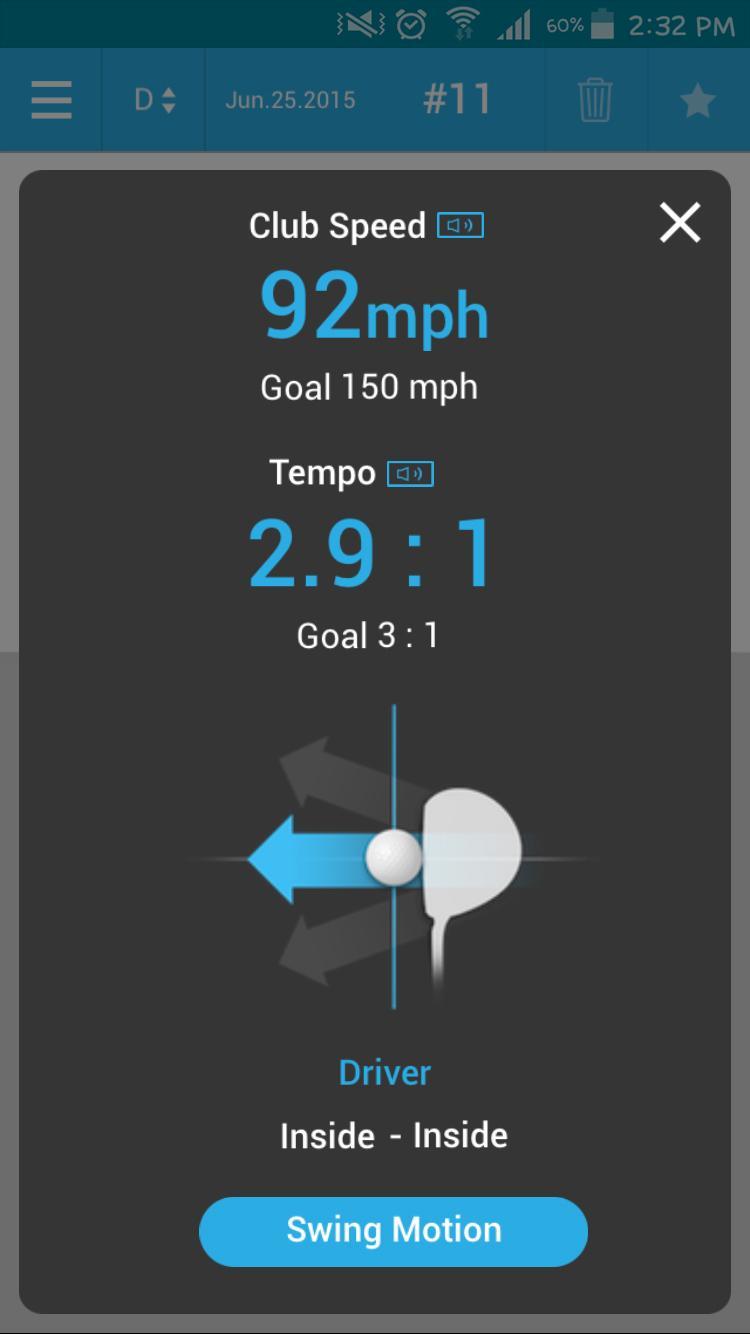The width and height of the screenshot is (750, 1334).
Task: Play audio for Club Speed
Action: 460,226
